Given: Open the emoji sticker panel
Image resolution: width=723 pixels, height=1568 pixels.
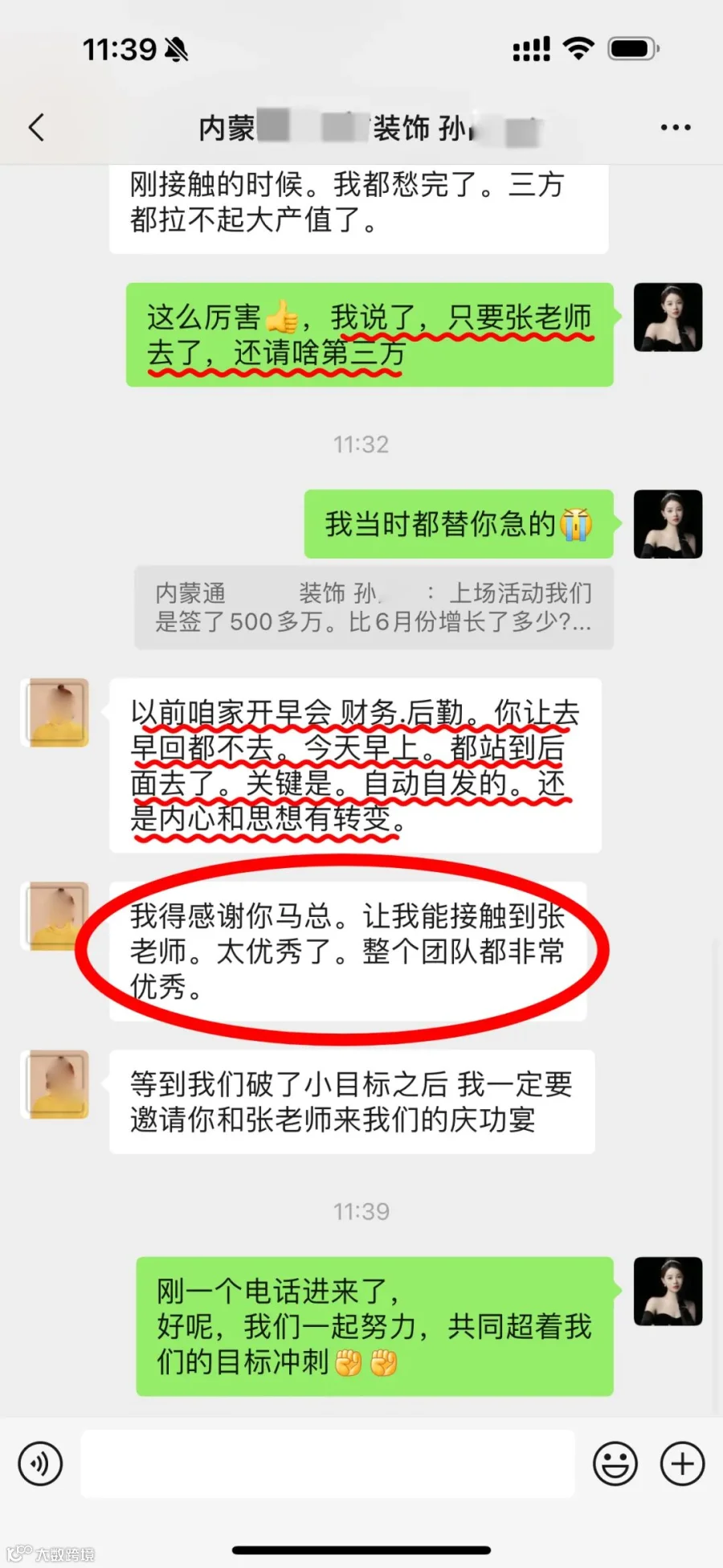Looking at the screenshot, I should (x=615, y=1464).
